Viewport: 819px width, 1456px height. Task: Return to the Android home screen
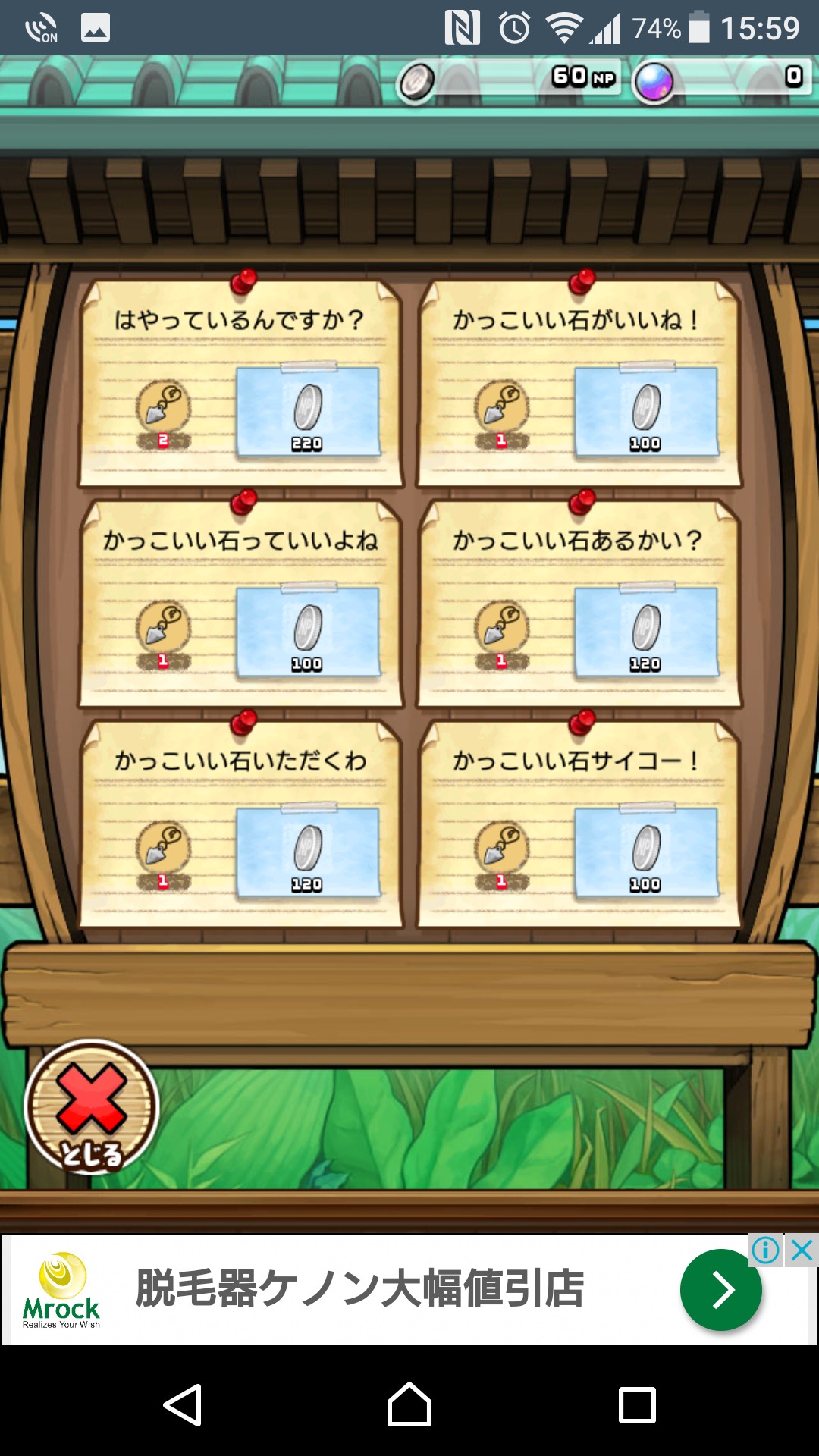click(409, 1405)
